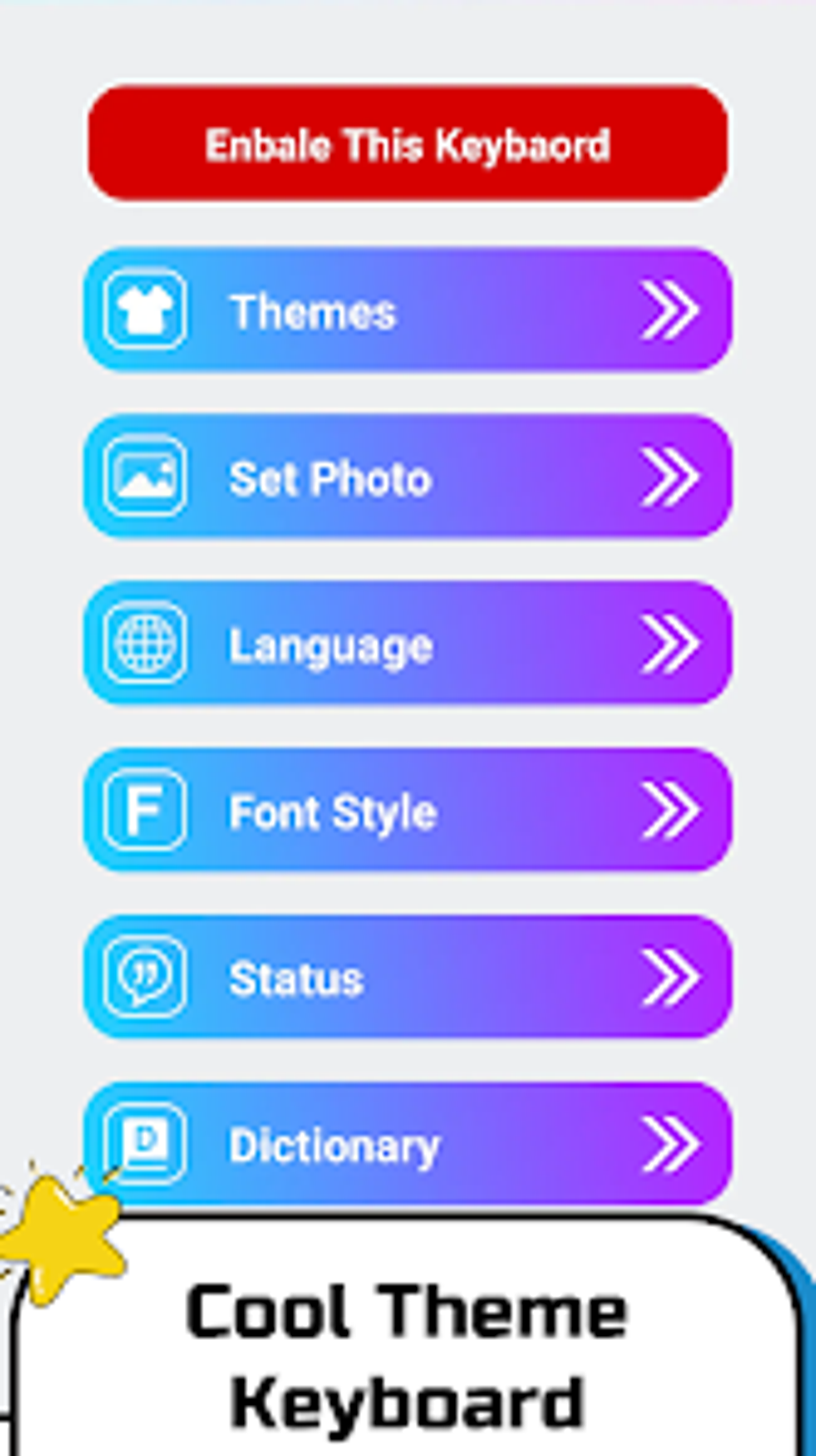Click the photo icon beside Set Photo
The height and width of the screenshot is (1456, 816).
pyautogui.click(x=146, y=478)
